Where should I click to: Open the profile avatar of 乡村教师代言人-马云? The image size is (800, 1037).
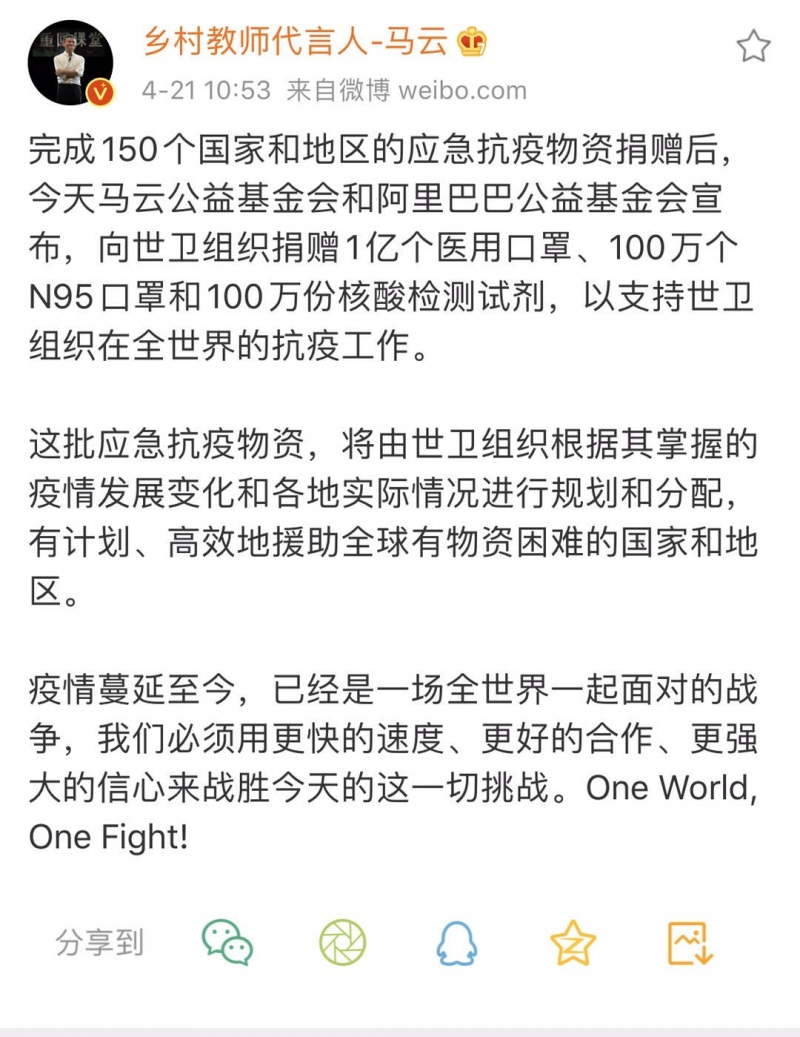click(x=70, y=61)
